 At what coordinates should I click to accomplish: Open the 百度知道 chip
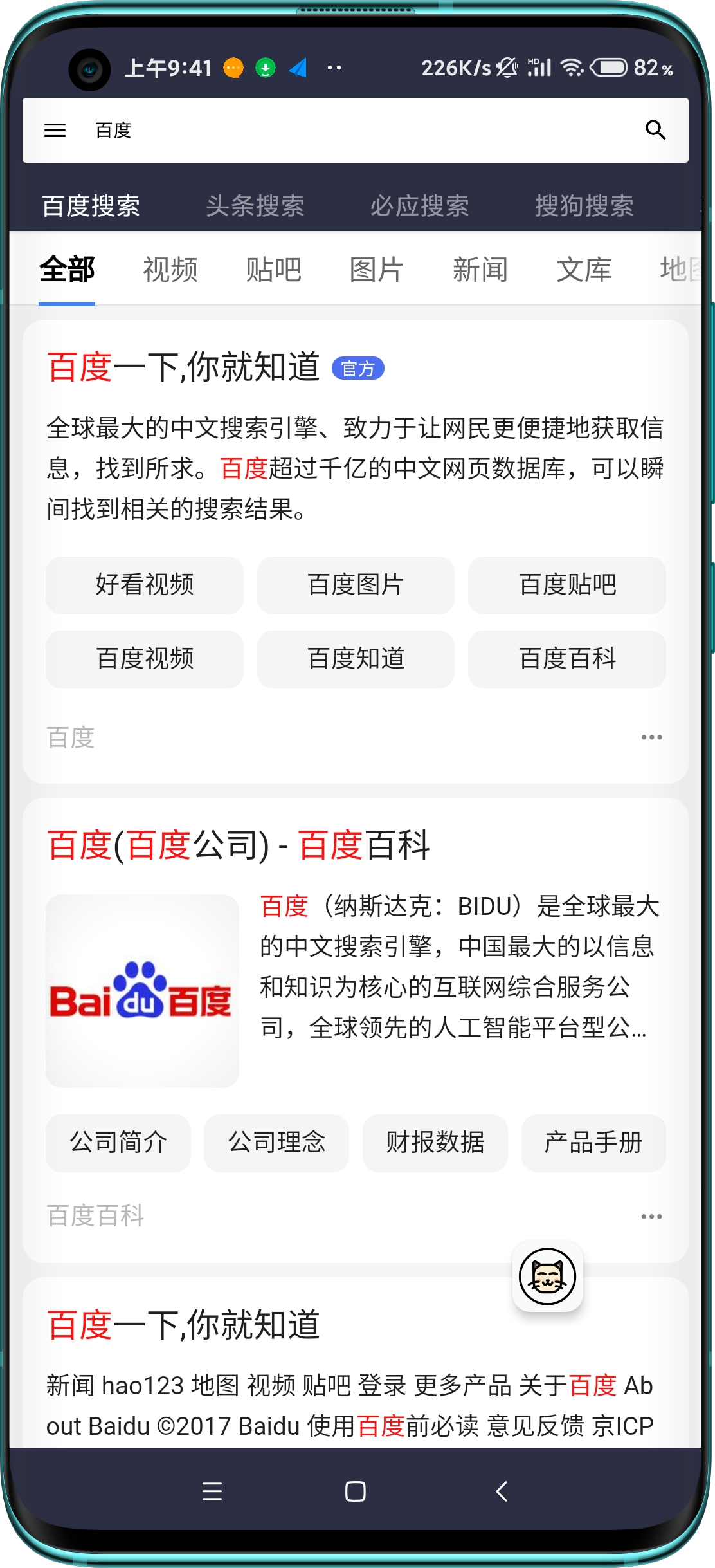[356, 659]
